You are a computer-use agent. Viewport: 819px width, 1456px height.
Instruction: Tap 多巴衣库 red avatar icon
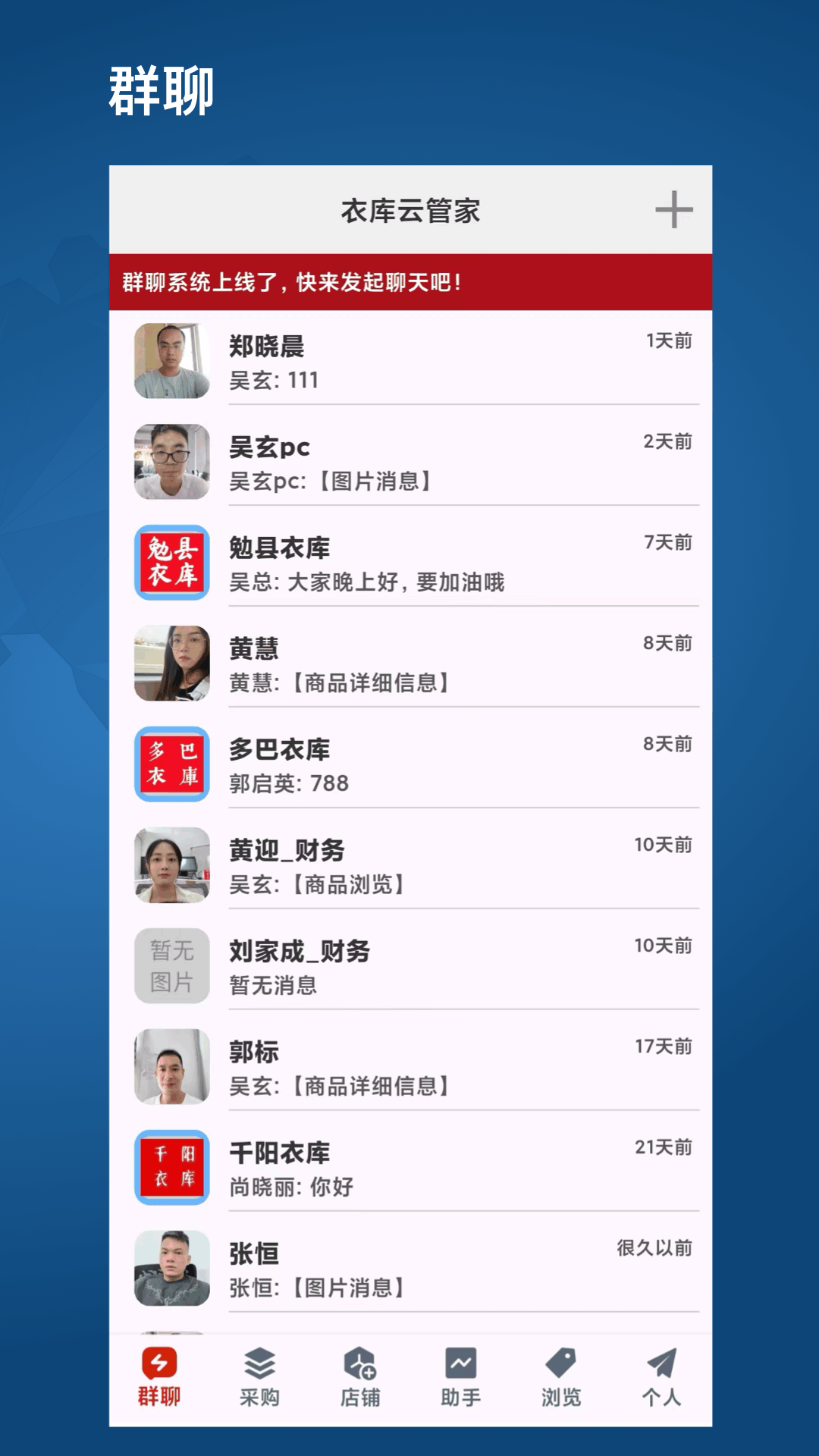(171, 762)
